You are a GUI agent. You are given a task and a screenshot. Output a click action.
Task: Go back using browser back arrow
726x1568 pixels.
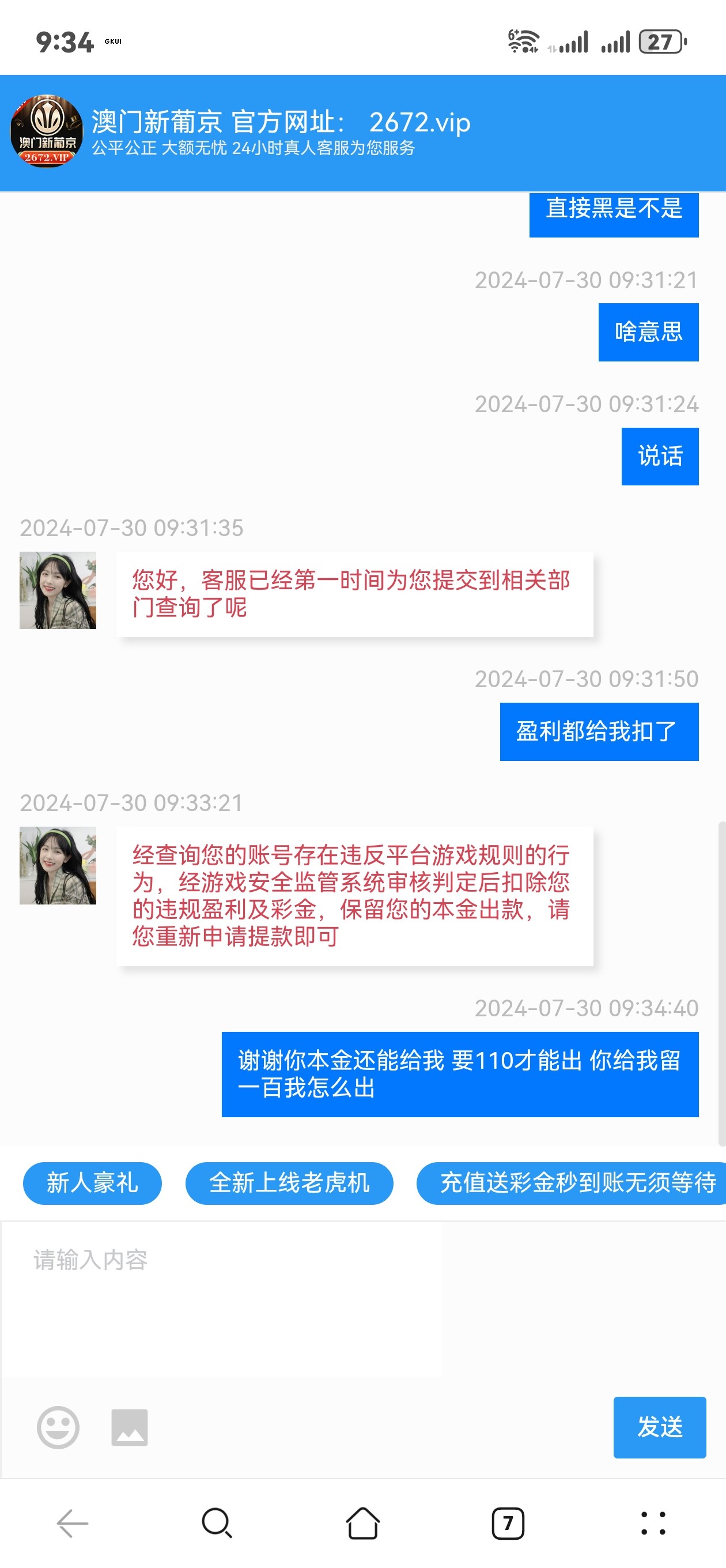pyautogui.click(x=73, y=1524)
